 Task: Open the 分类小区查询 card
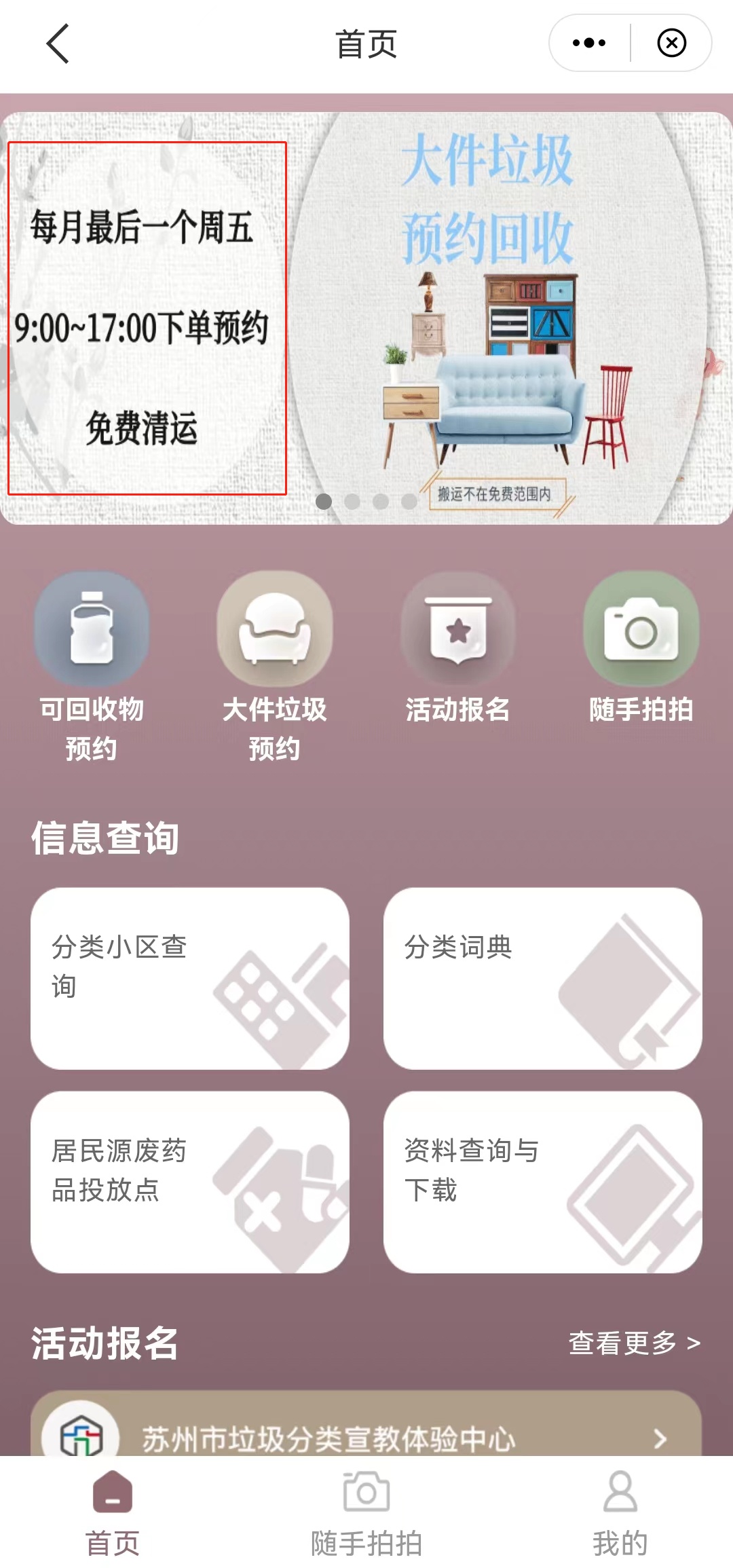point(190,978)
